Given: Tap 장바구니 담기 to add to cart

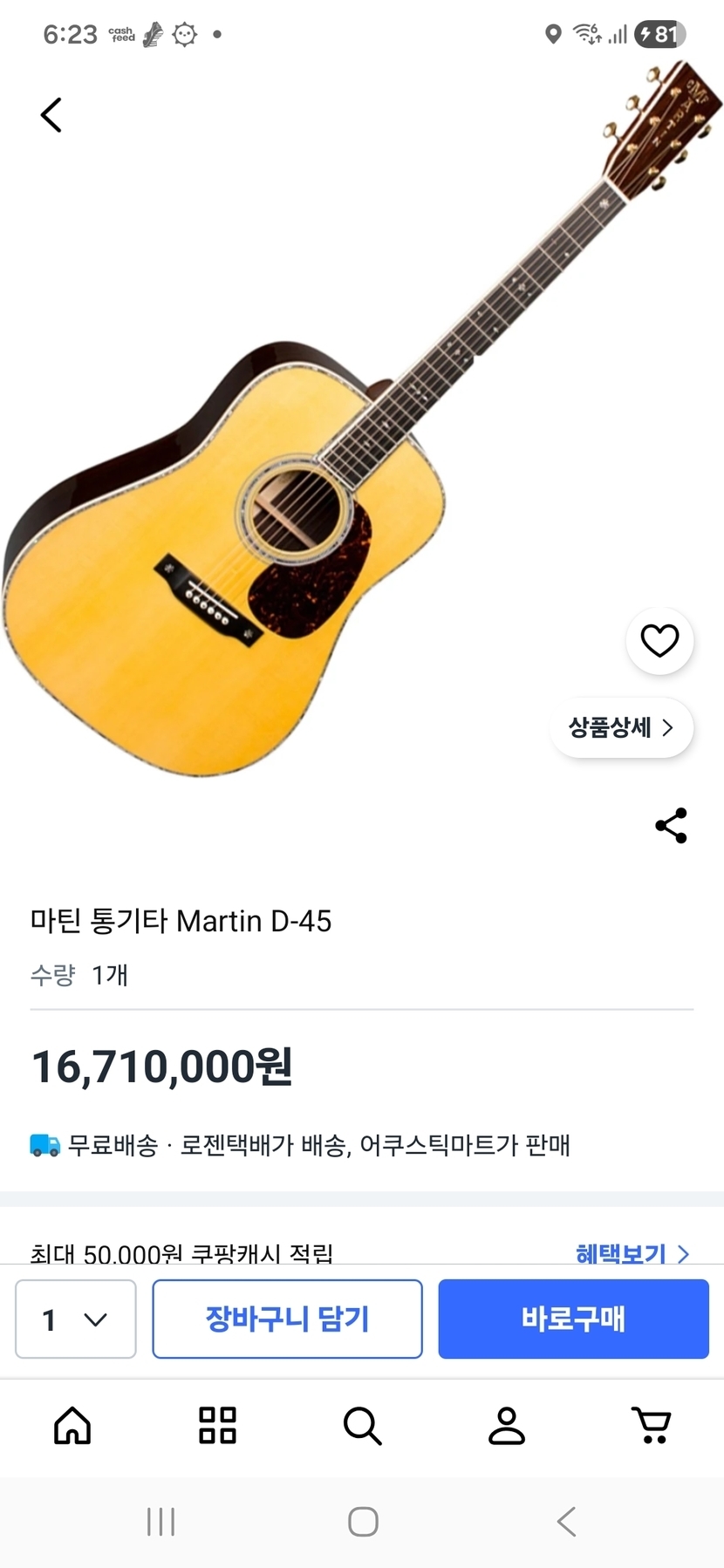Looking at the screenshot, I should pyautogui.click(x=287, y=1319).
